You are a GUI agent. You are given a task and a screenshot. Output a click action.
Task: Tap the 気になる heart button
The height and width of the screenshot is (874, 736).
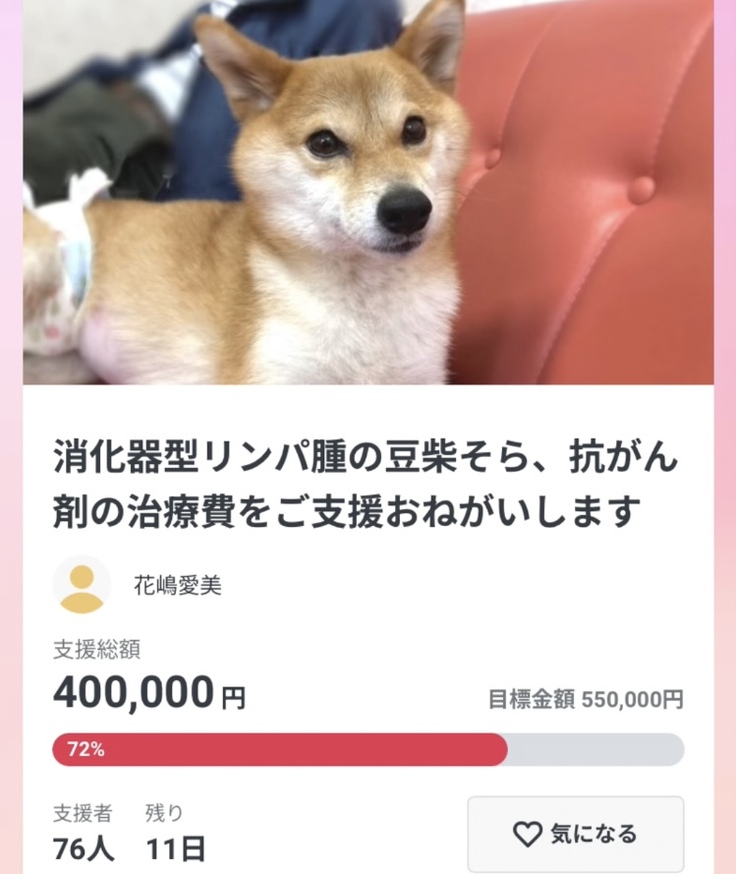pos(575,834)
